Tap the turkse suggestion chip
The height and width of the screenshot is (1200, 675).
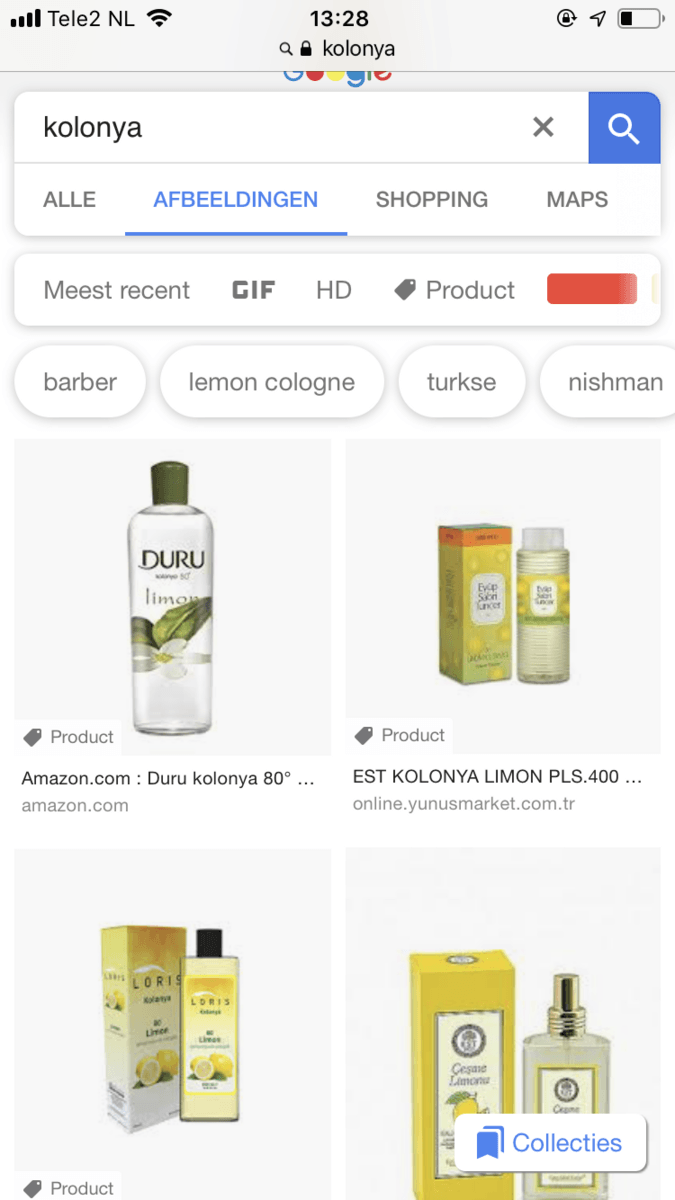click(x=461, y=381)
